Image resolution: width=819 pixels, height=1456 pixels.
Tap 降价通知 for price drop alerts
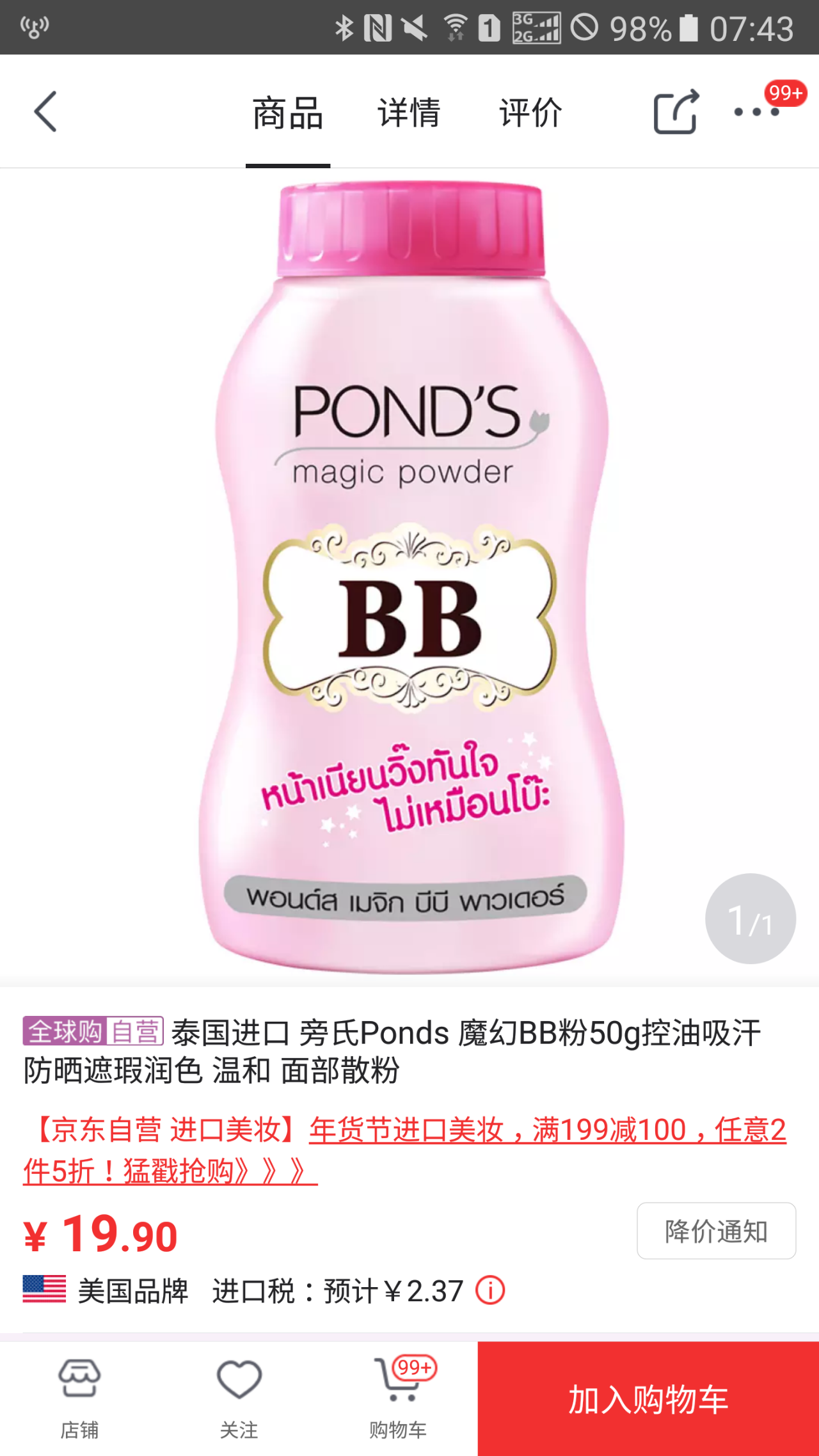coord(716,1231)
